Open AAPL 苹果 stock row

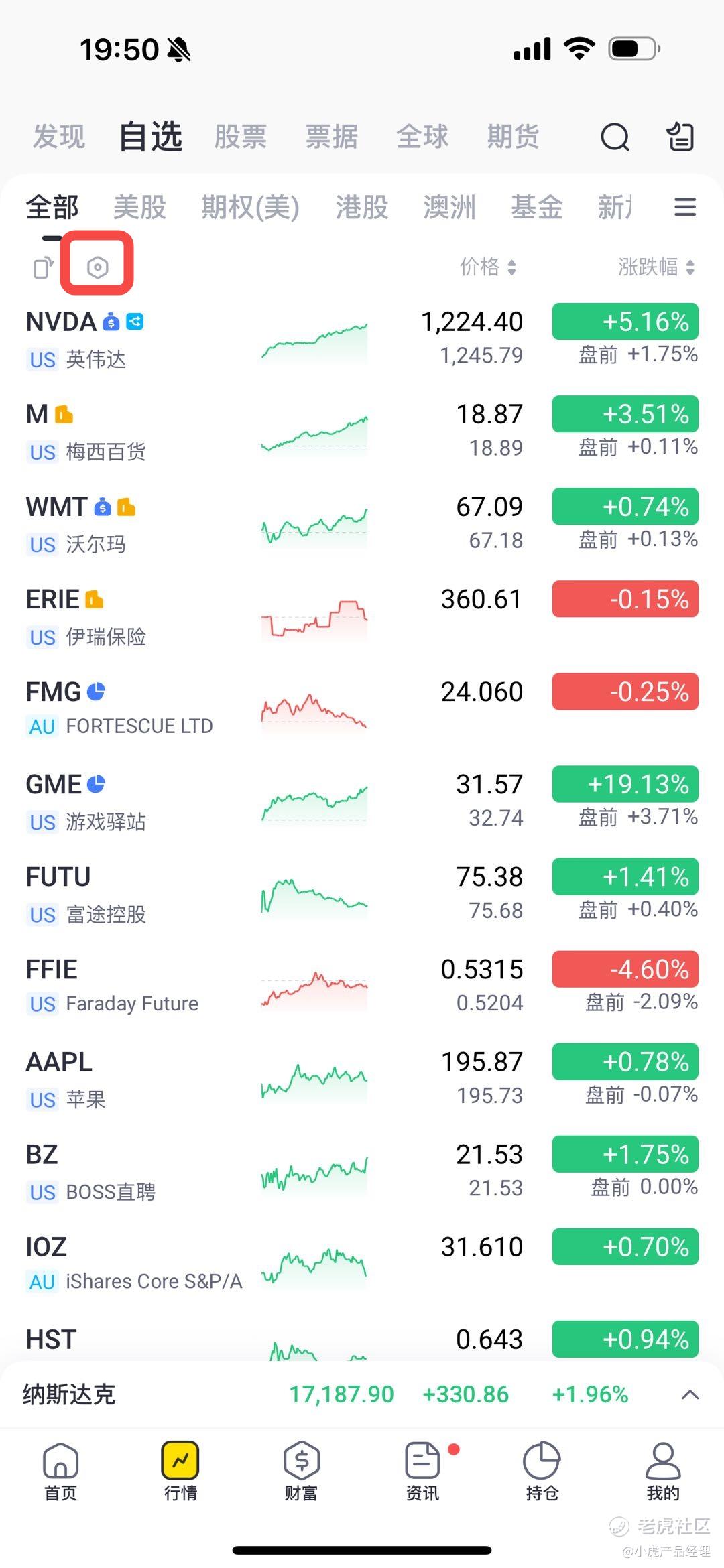(134, 1079)
